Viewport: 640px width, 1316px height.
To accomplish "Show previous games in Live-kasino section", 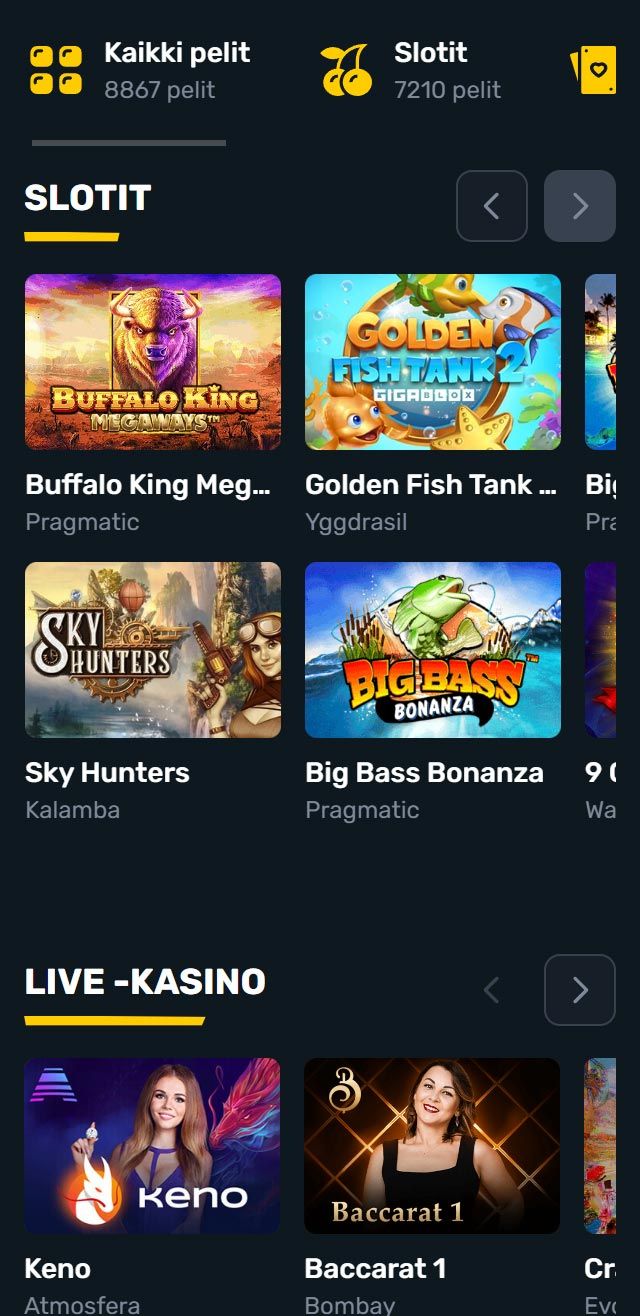I will point(492,990).
